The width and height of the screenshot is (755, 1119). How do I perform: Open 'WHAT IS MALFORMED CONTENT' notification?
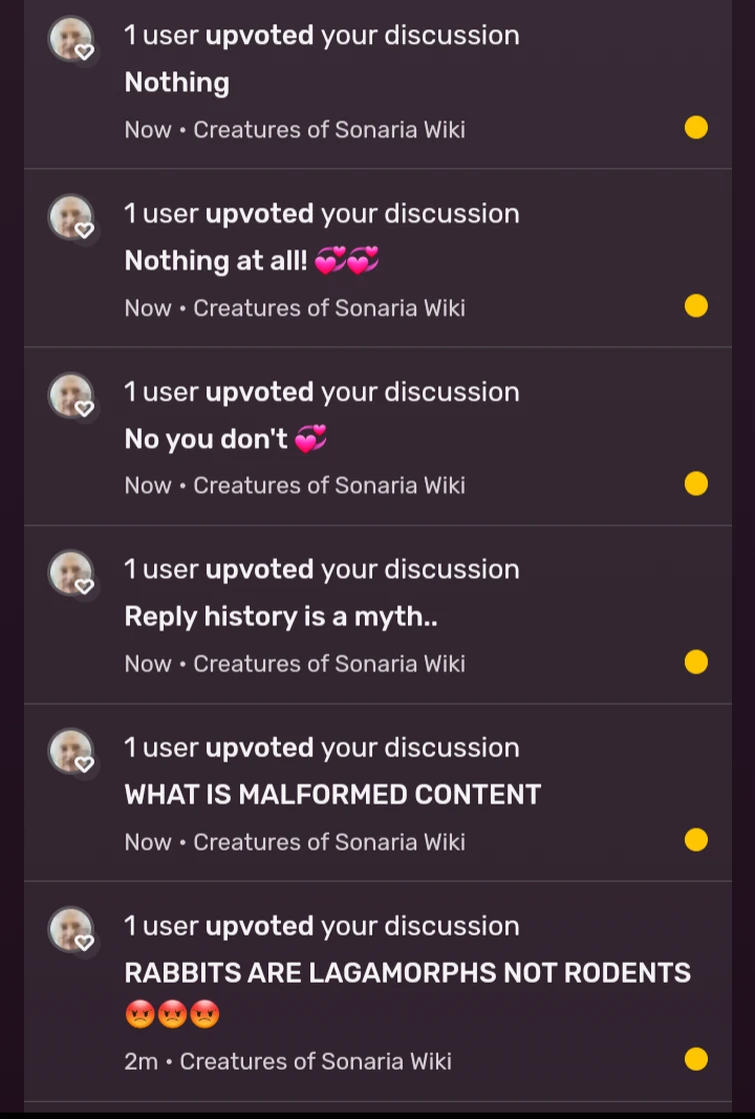tap(332, 795)
